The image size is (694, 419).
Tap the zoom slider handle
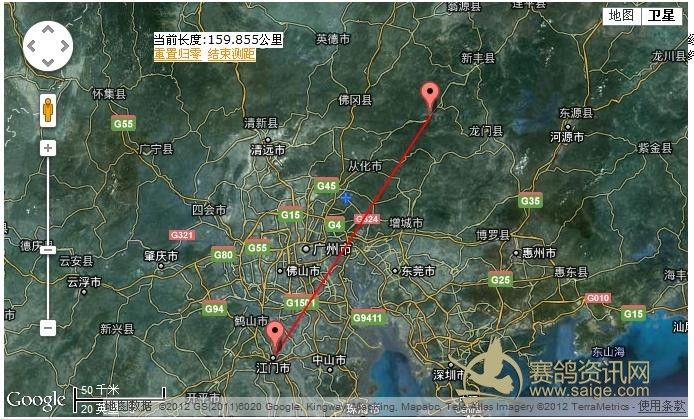pyautogui.click(x=47, y=249)
